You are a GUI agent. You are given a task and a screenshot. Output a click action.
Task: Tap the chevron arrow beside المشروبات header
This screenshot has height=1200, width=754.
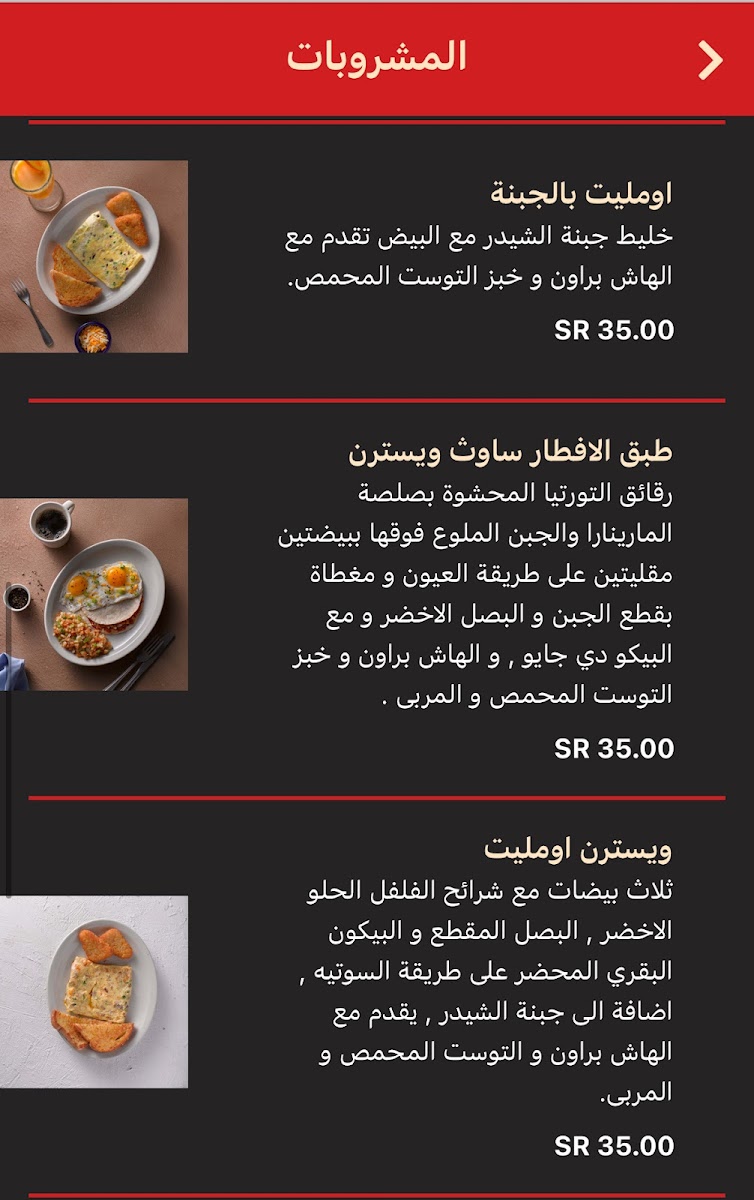710,61
